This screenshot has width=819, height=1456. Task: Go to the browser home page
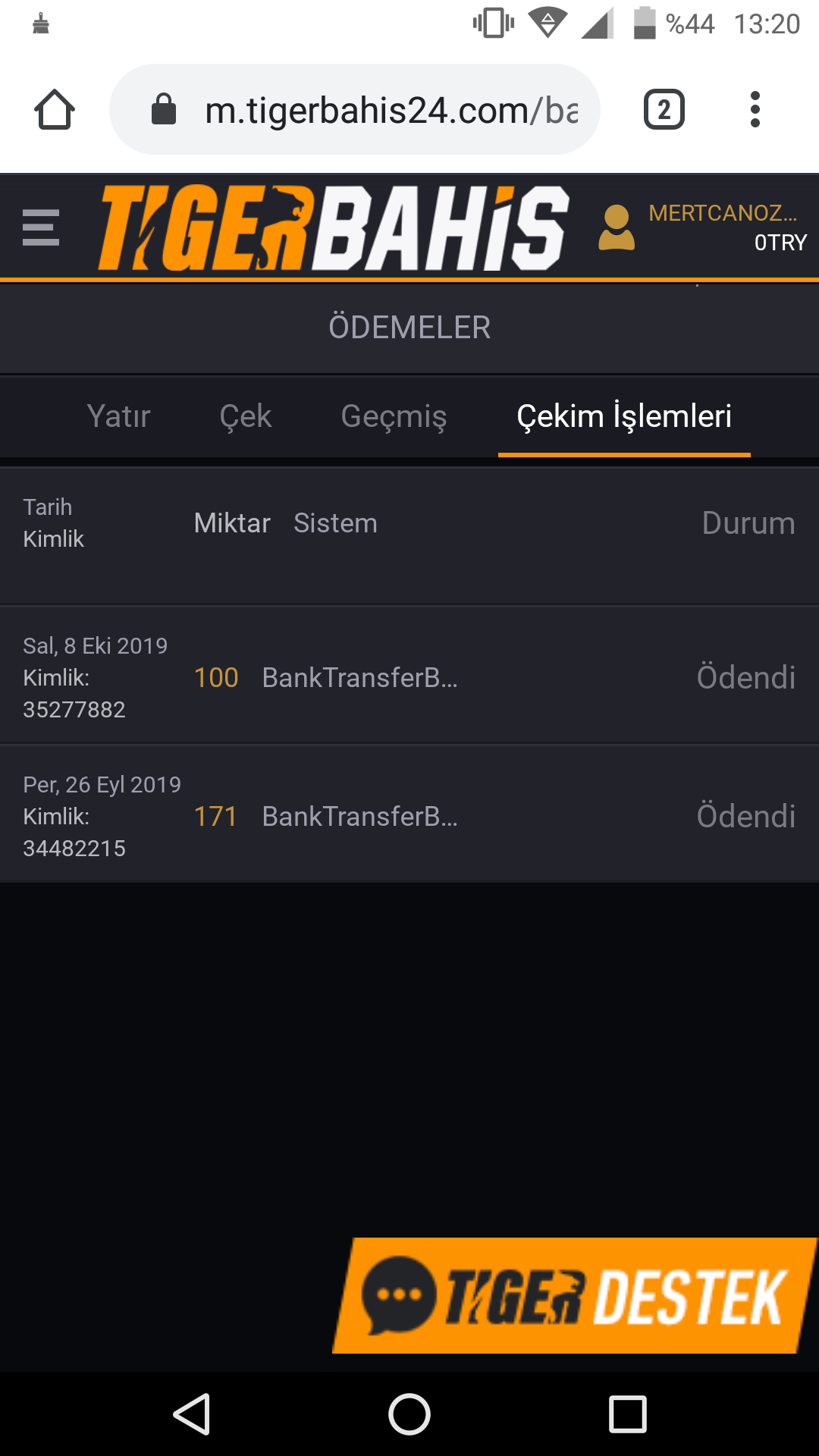pos(55,110)
